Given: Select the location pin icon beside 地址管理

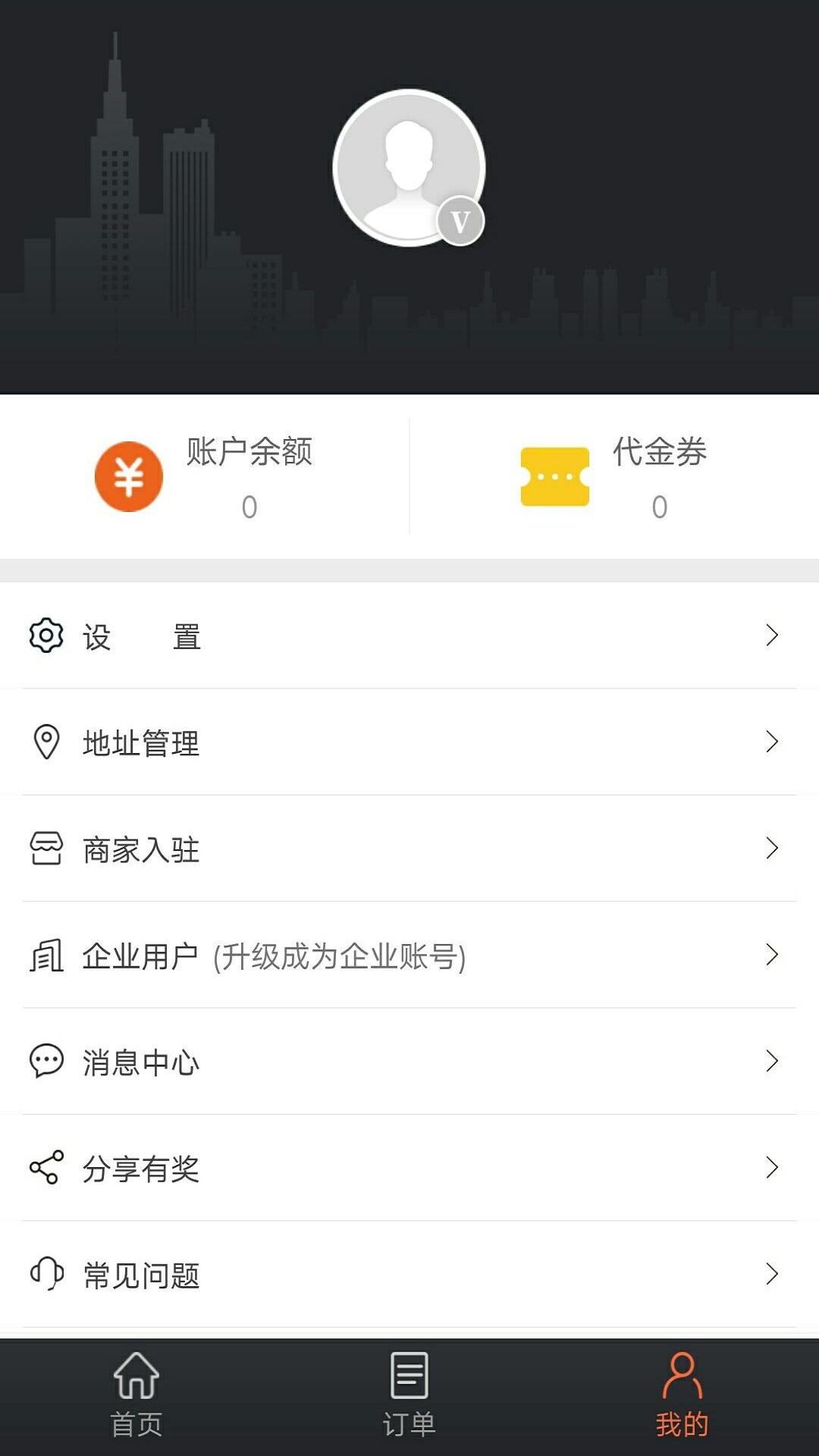Looking at the screenshot, I should [x=46, y=742].
